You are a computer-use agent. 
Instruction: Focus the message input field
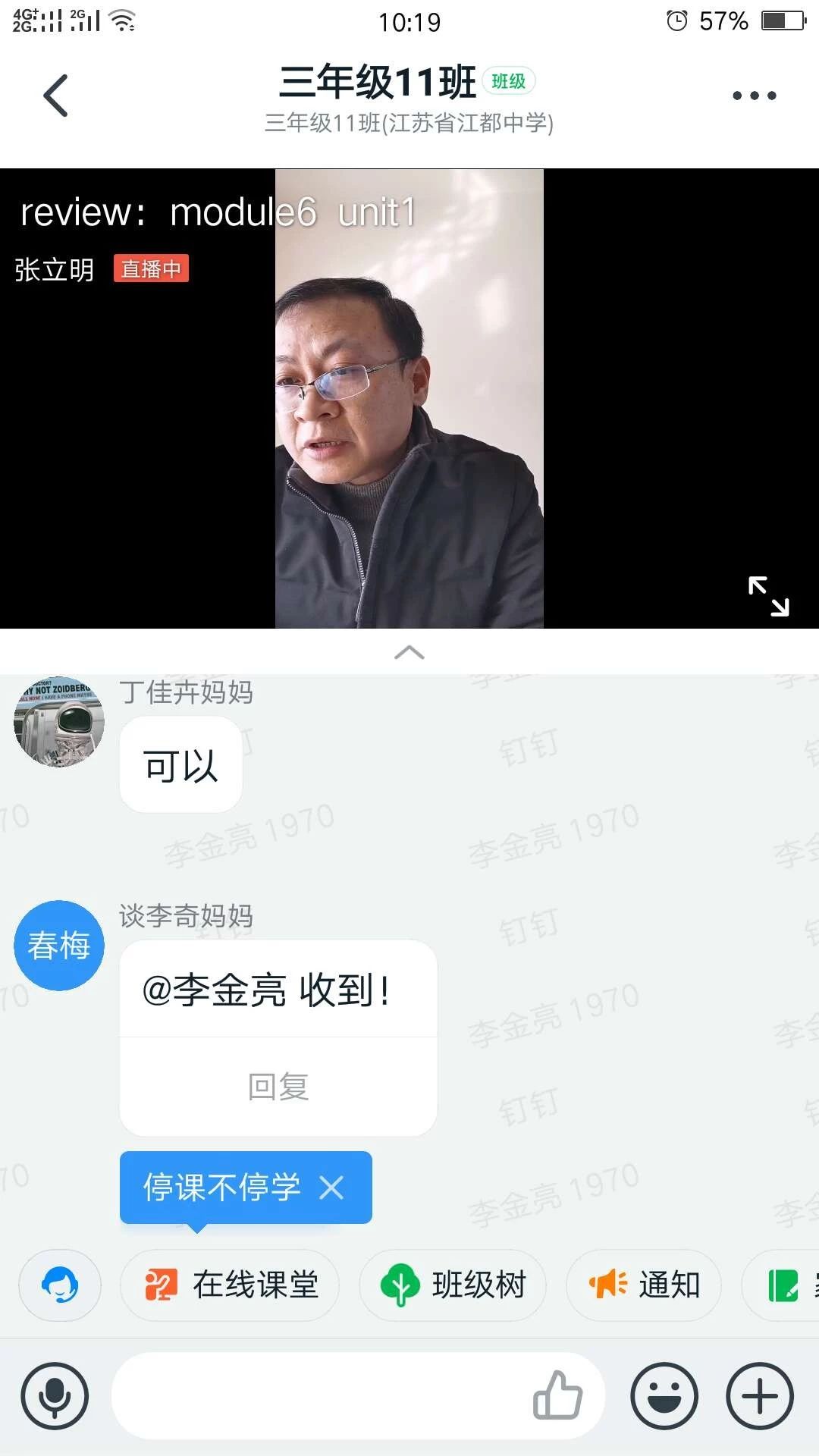(x=318, y=1396)
